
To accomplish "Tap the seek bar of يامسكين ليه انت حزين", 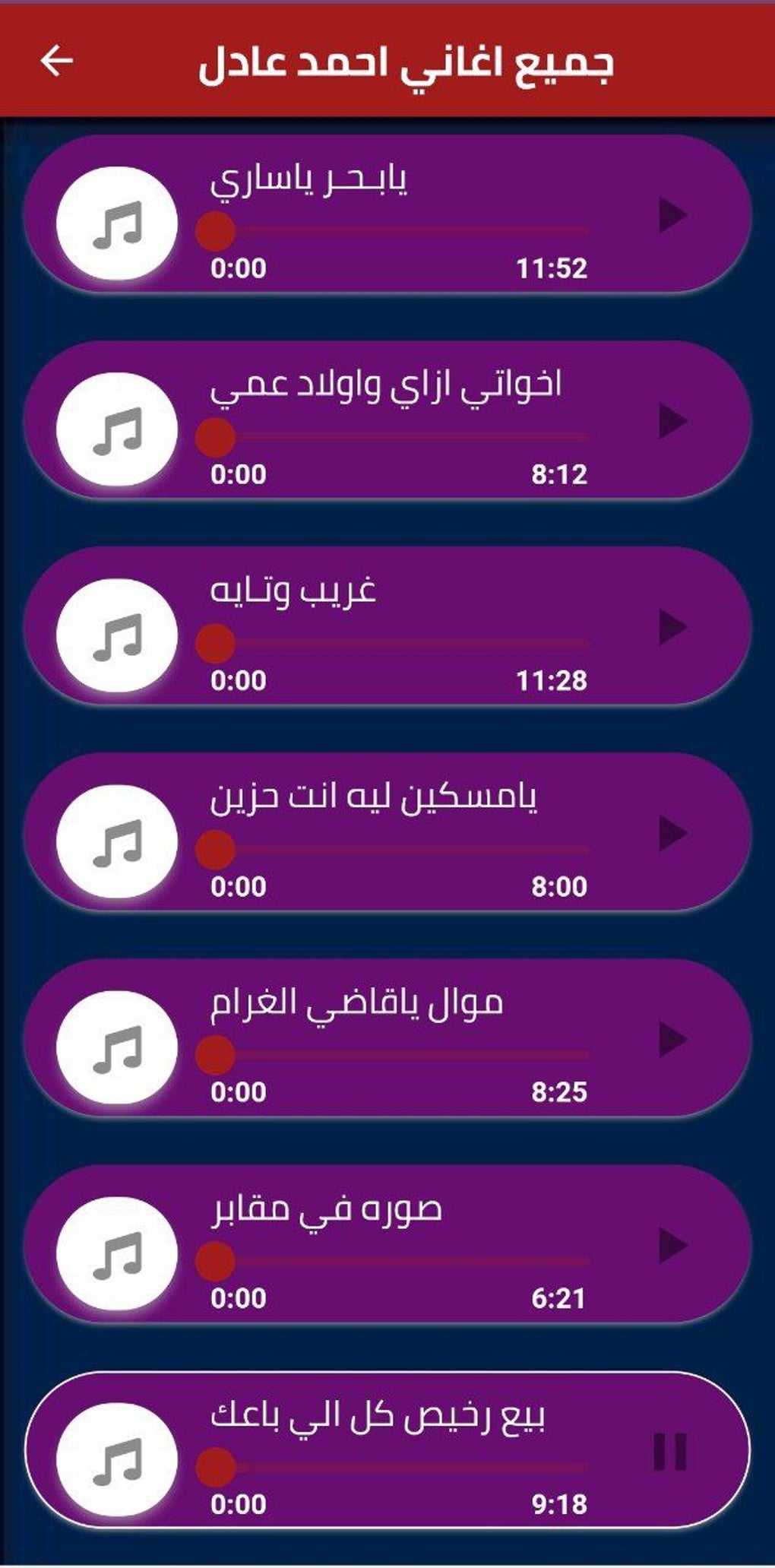I will click(x=403, y=849).
